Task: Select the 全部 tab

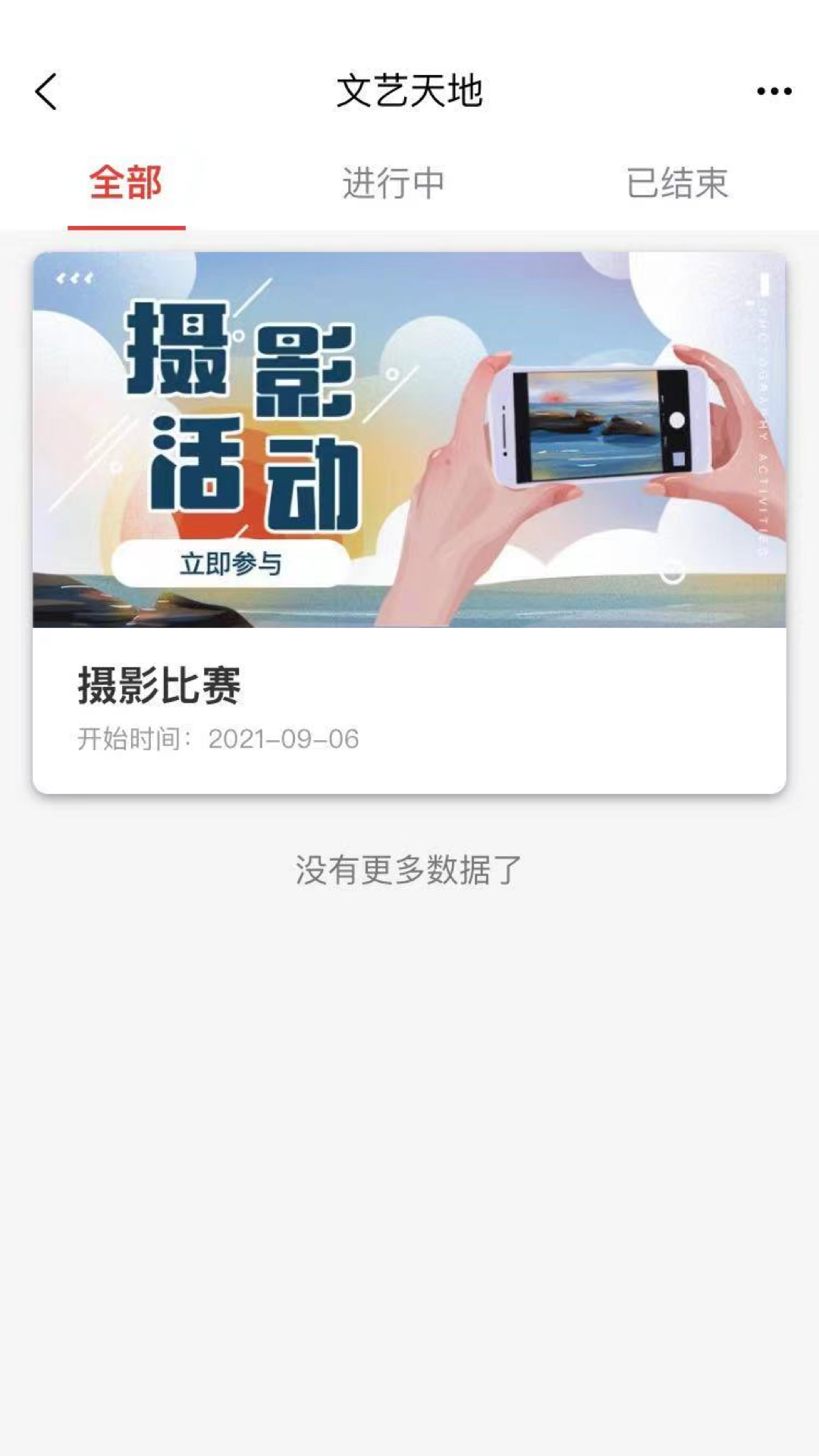Action: [126, 184]
